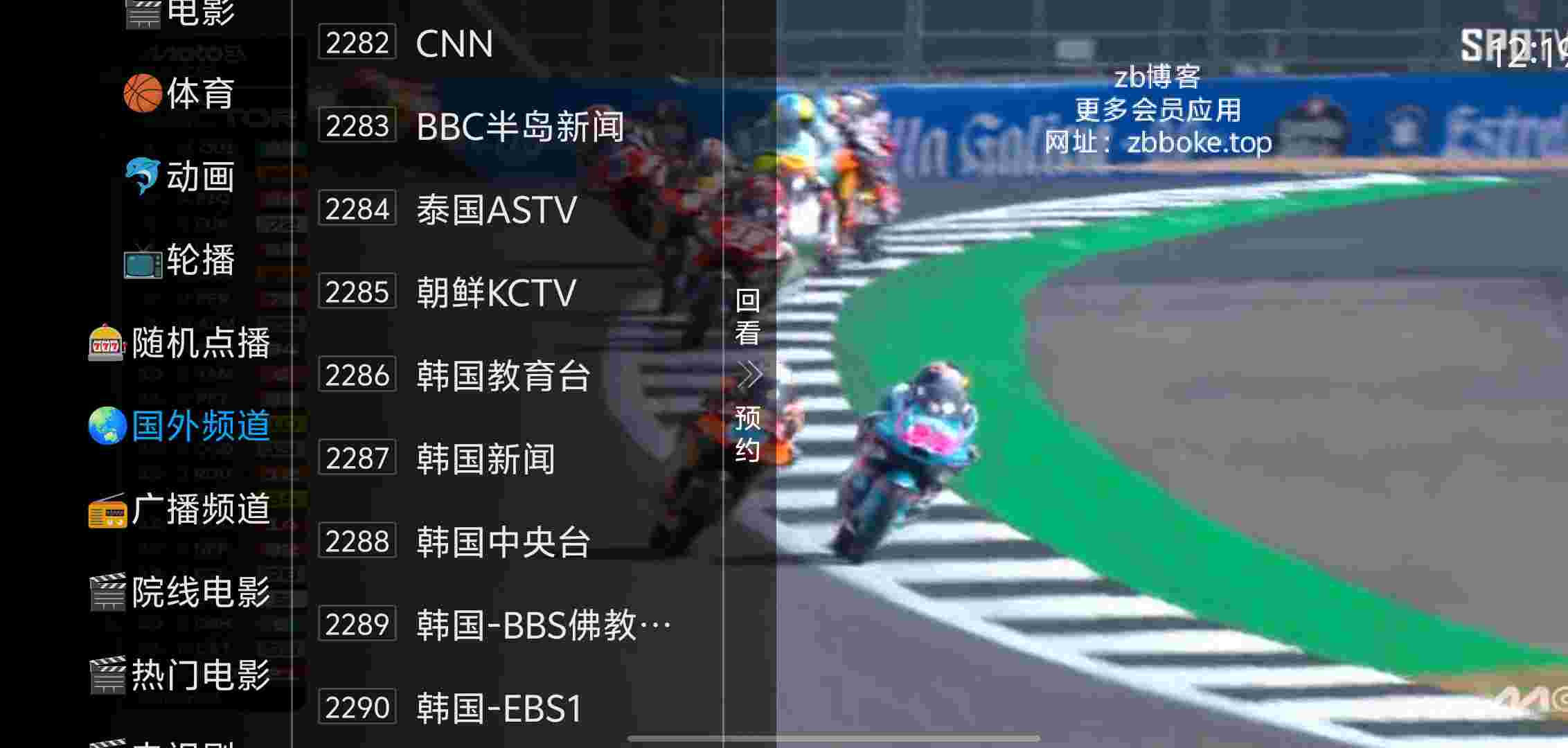
Task: Open the 院线电影 category
Action: pyautogui.click(x=180, y=592)
